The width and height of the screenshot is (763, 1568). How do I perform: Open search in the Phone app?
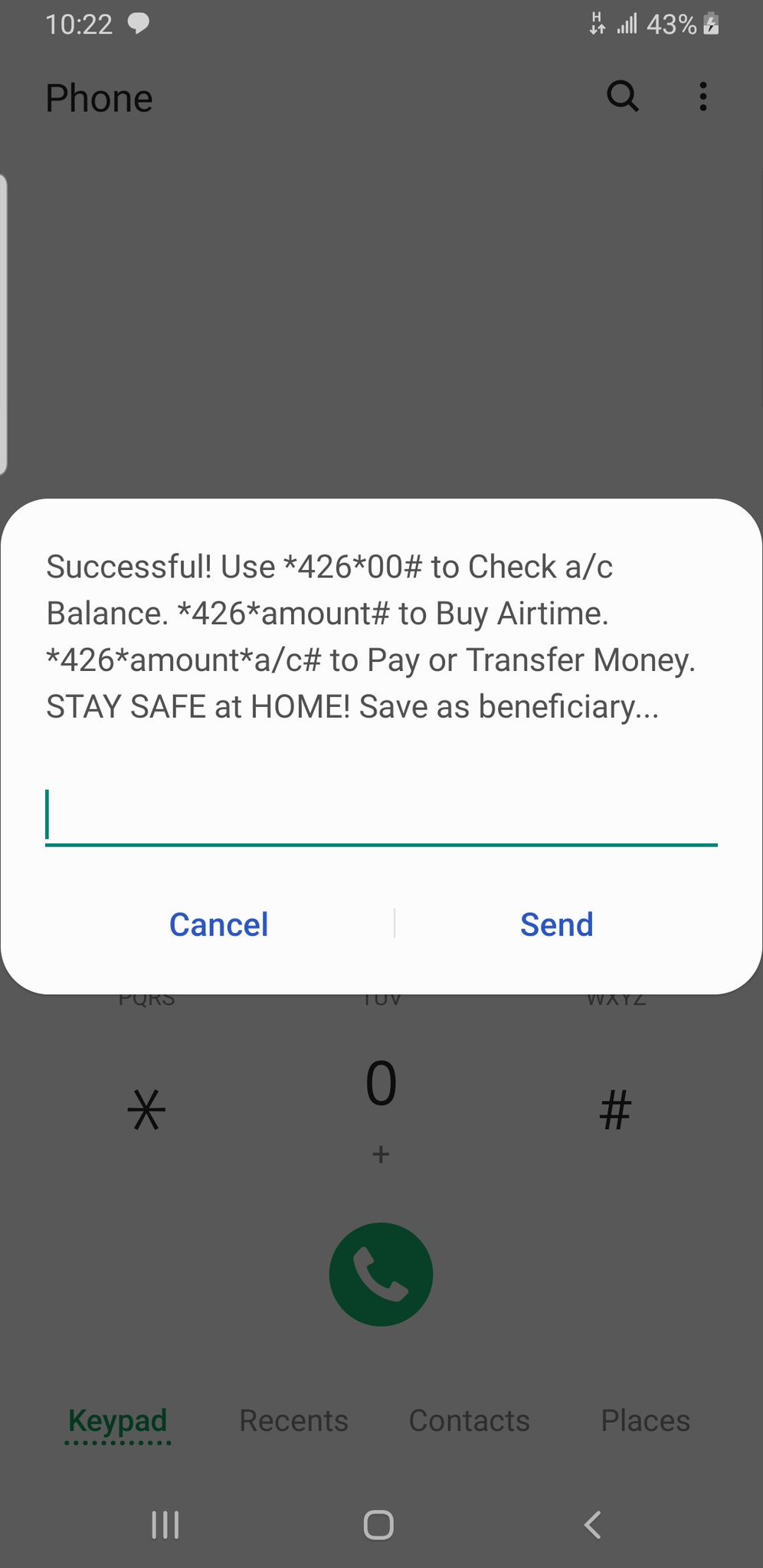click(x=622, y=97)
